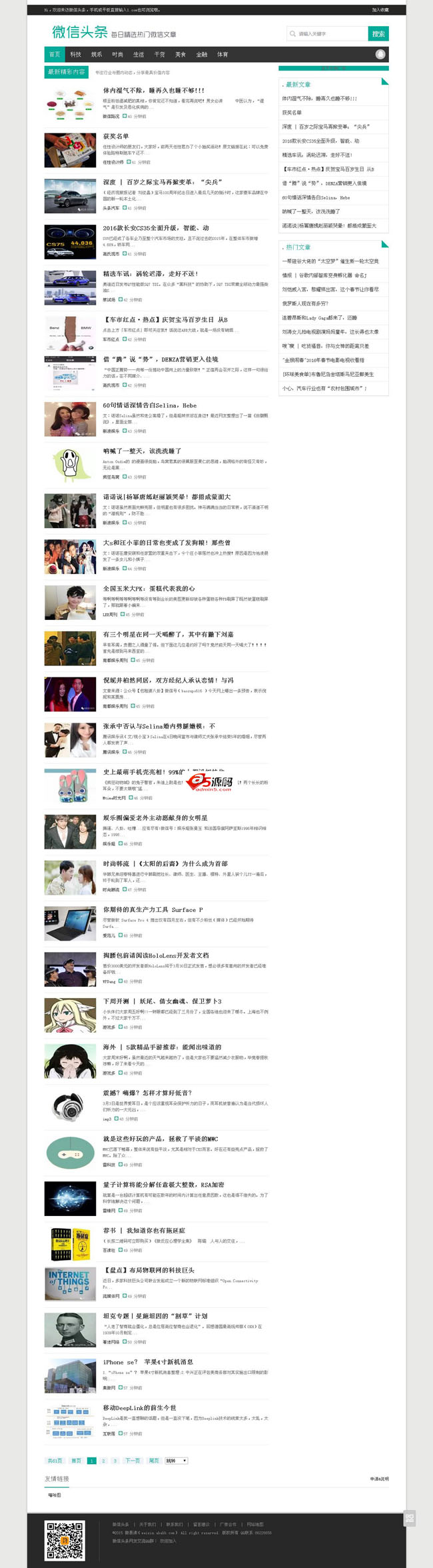Open the 时尚 category
Image resolution: width=433 pixels, height=1568 pixels.
117,55
